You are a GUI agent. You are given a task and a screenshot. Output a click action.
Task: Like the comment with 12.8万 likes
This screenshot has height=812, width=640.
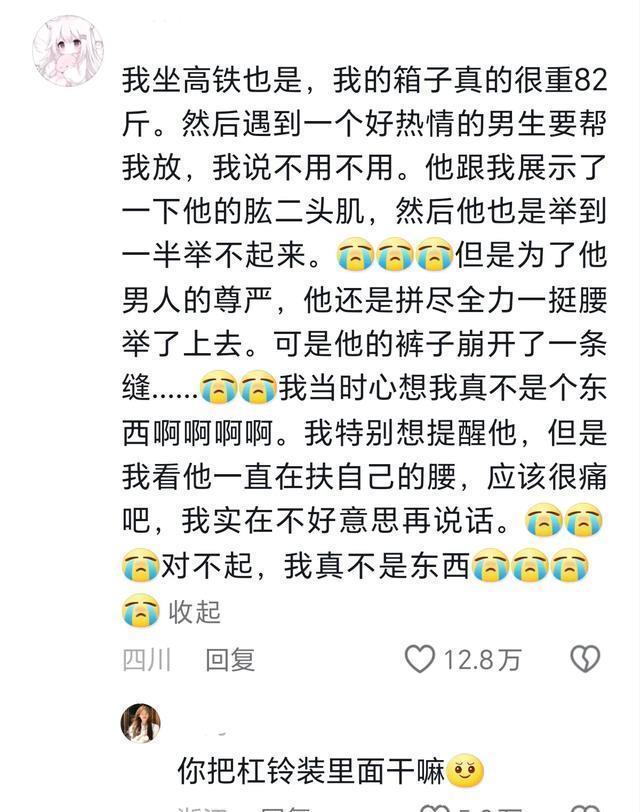[421, 659]
